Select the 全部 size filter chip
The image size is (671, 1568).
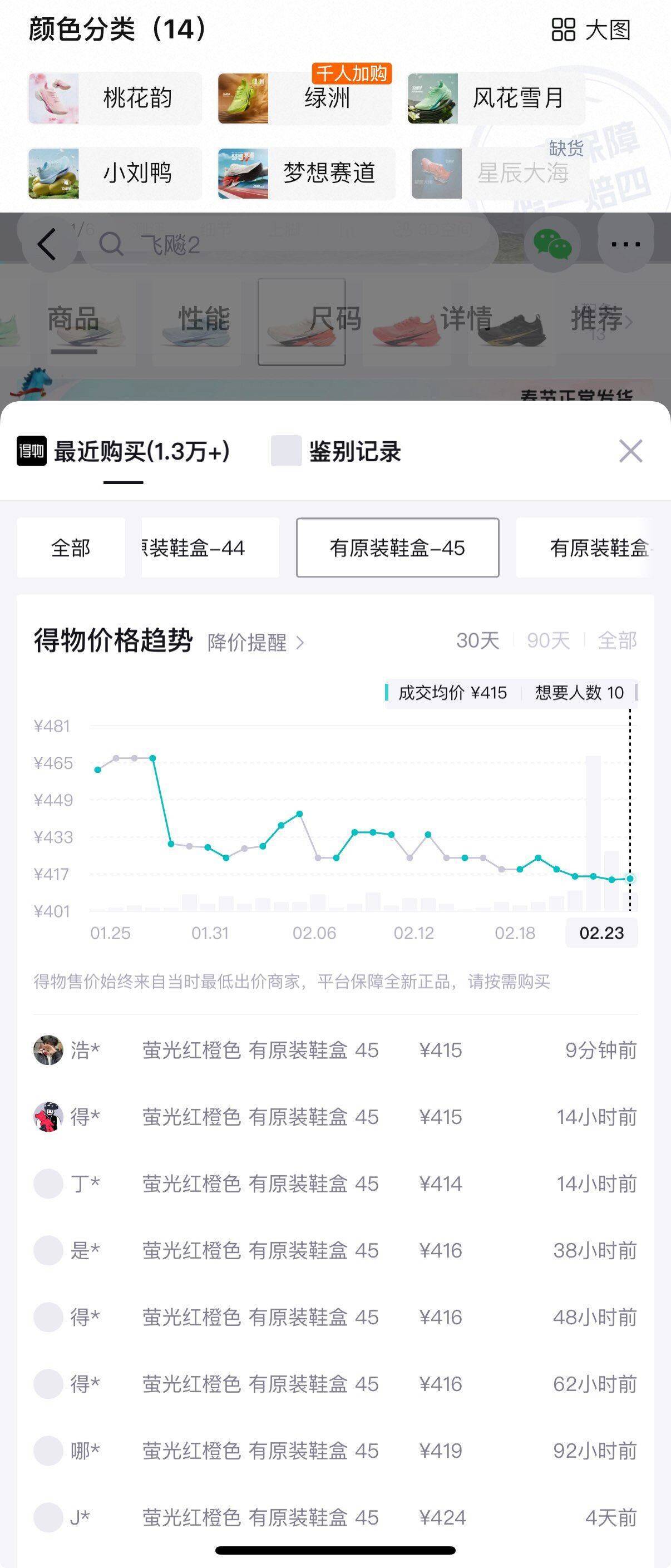click(70, 548)
